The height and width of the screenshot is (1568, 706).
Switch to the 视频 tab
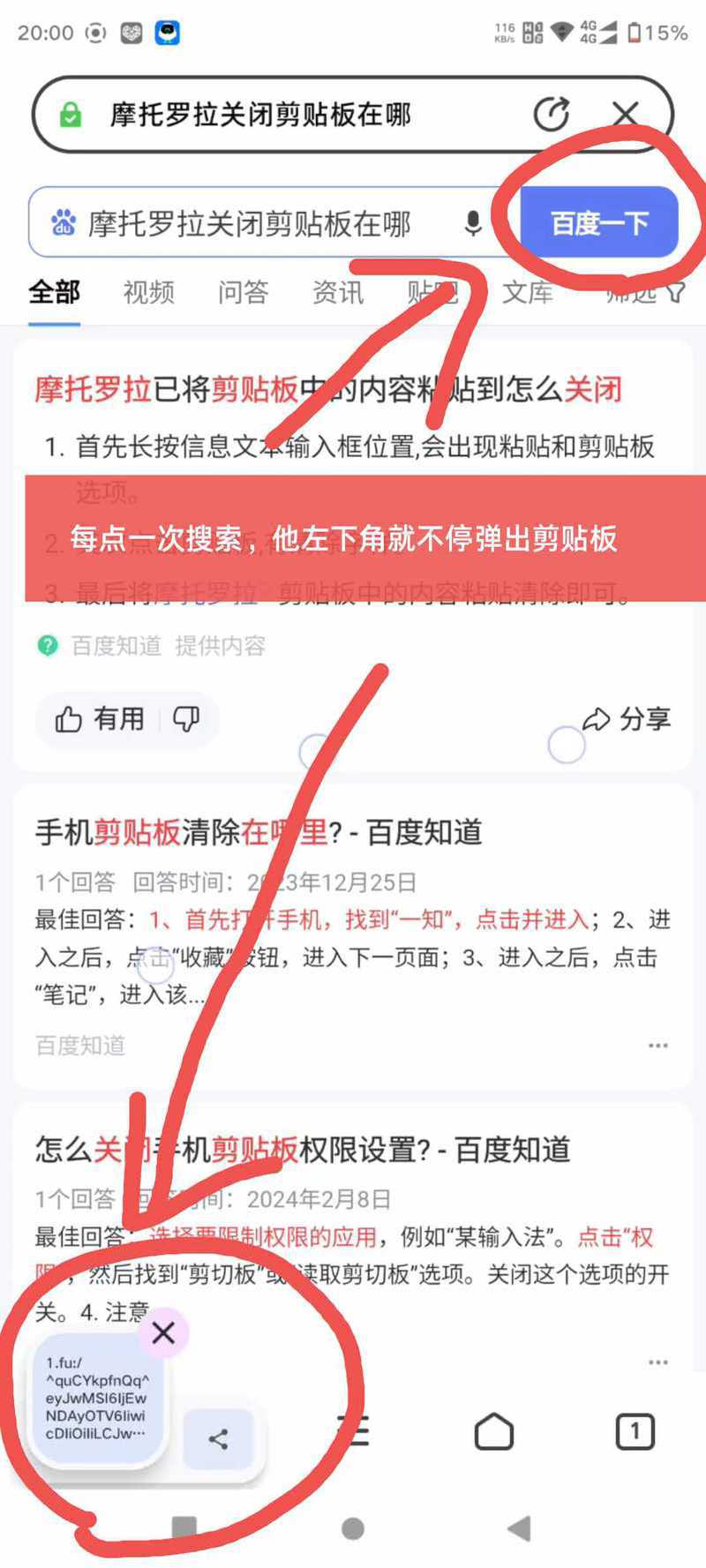click(148, 291)
